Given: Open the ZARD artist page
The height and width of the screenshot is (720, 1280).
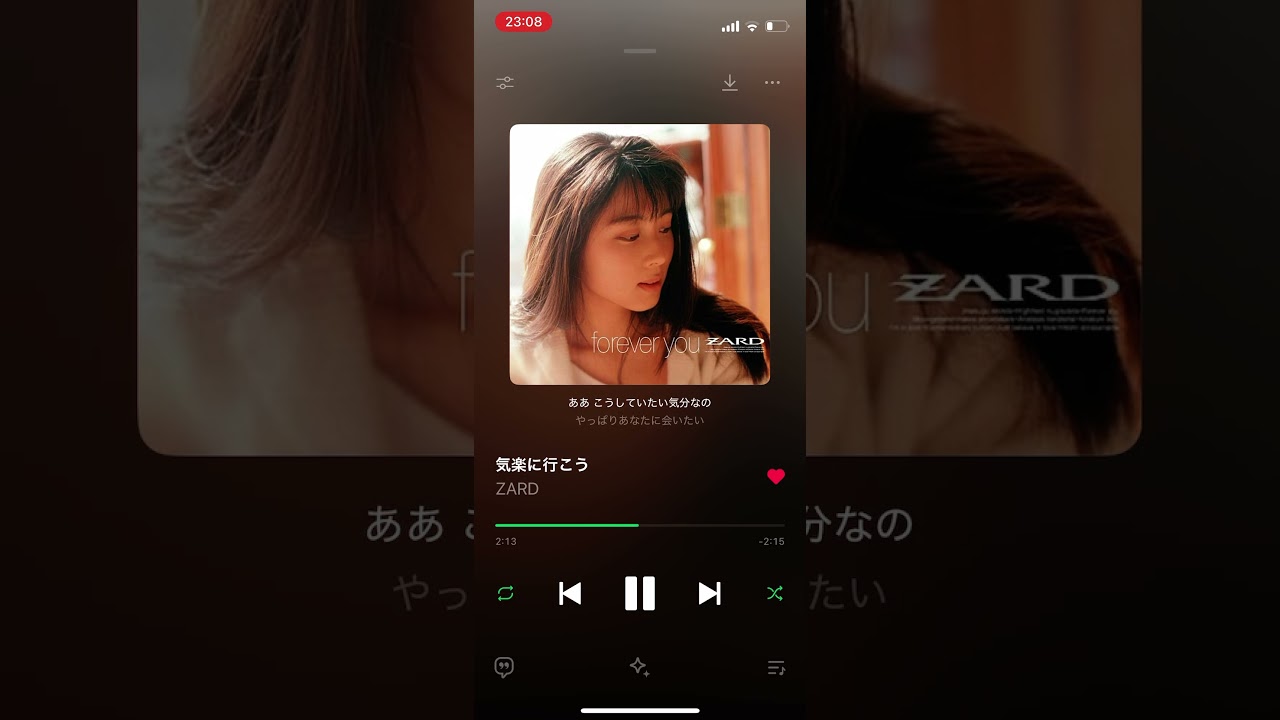Looking at the screenshot, I should point(517,489).
